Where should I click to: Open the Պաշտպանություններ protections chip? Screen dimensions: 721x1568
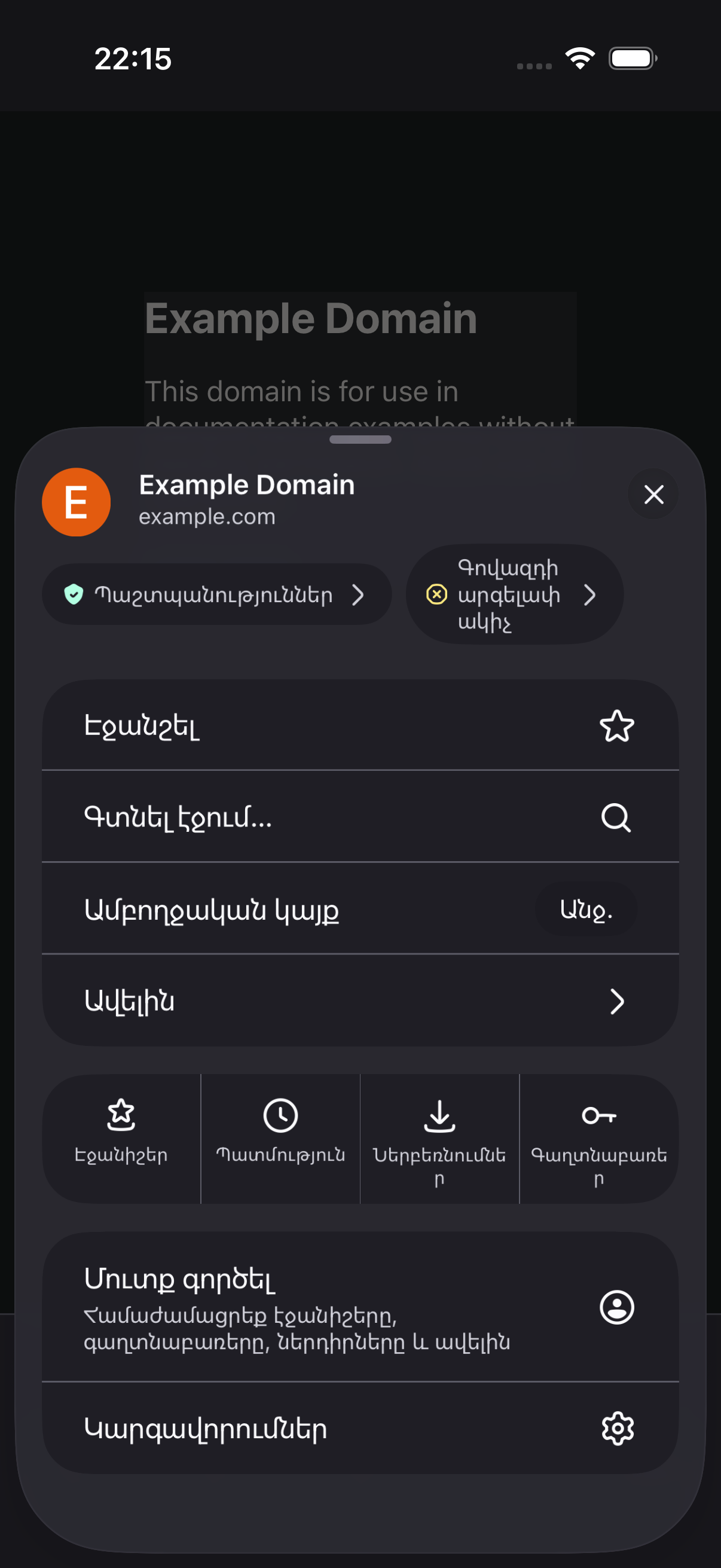pyautogui.click(x=216, y=594)
